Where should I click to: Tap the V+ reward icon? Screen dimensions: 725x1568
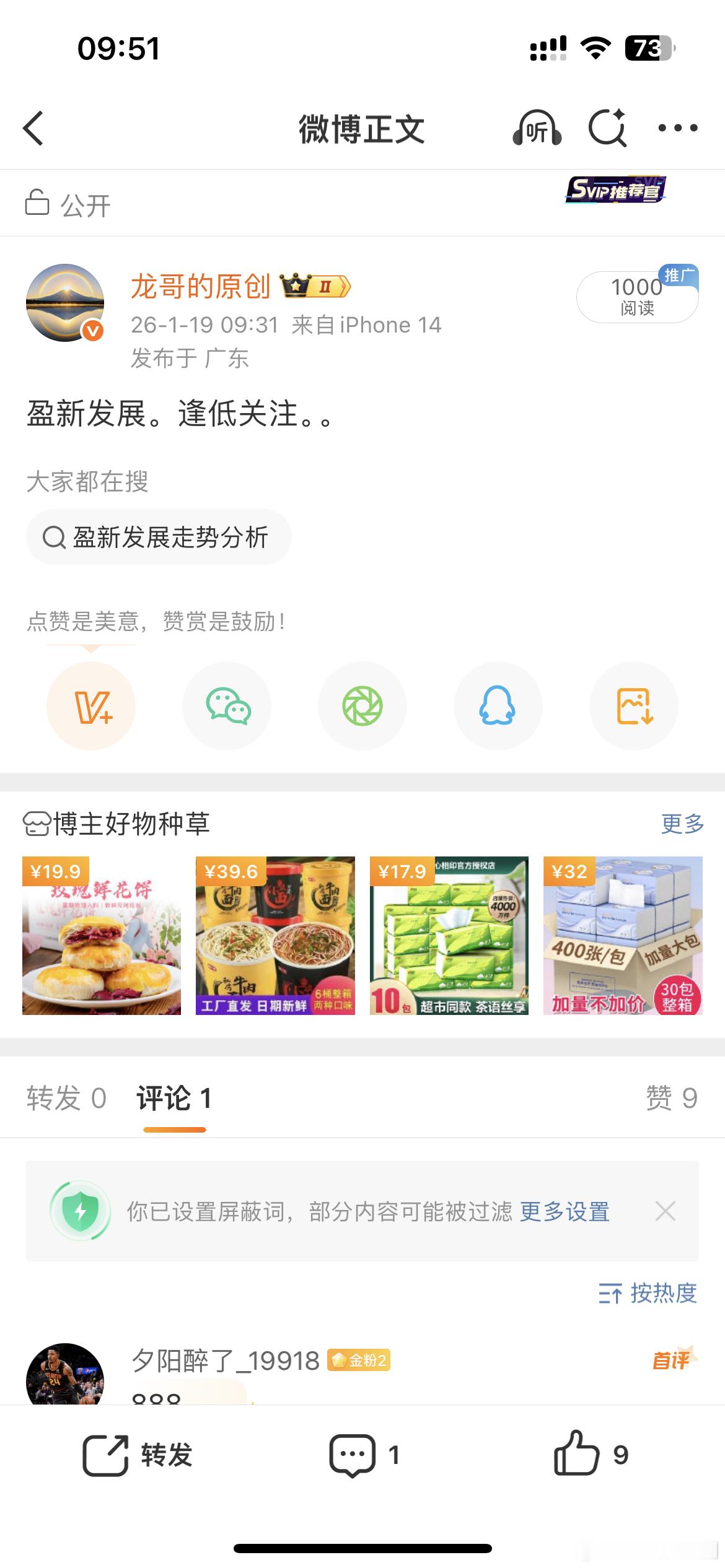click(x=91, y=705)
